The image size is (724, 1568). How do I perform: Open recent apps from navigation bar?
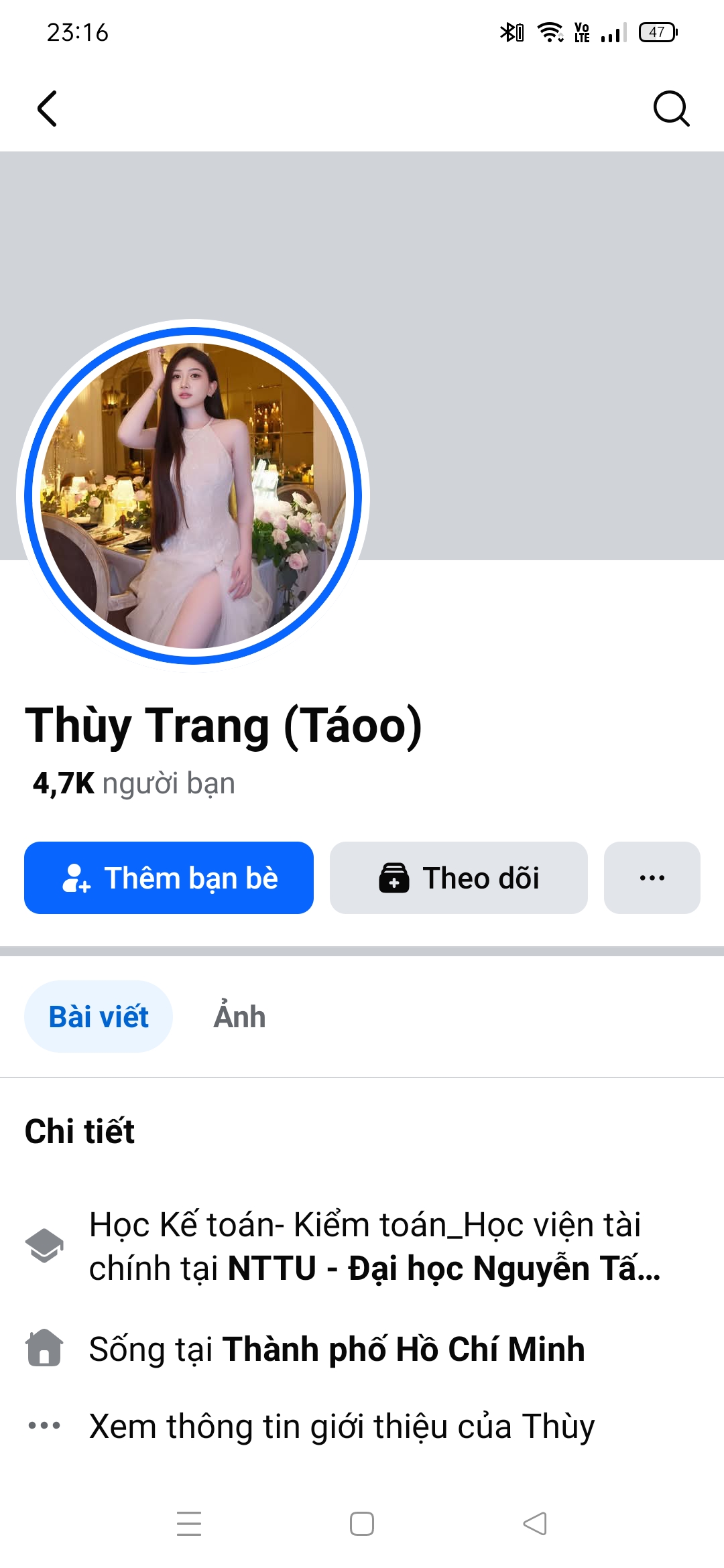pyautogui.click(x=189, y=1524)
